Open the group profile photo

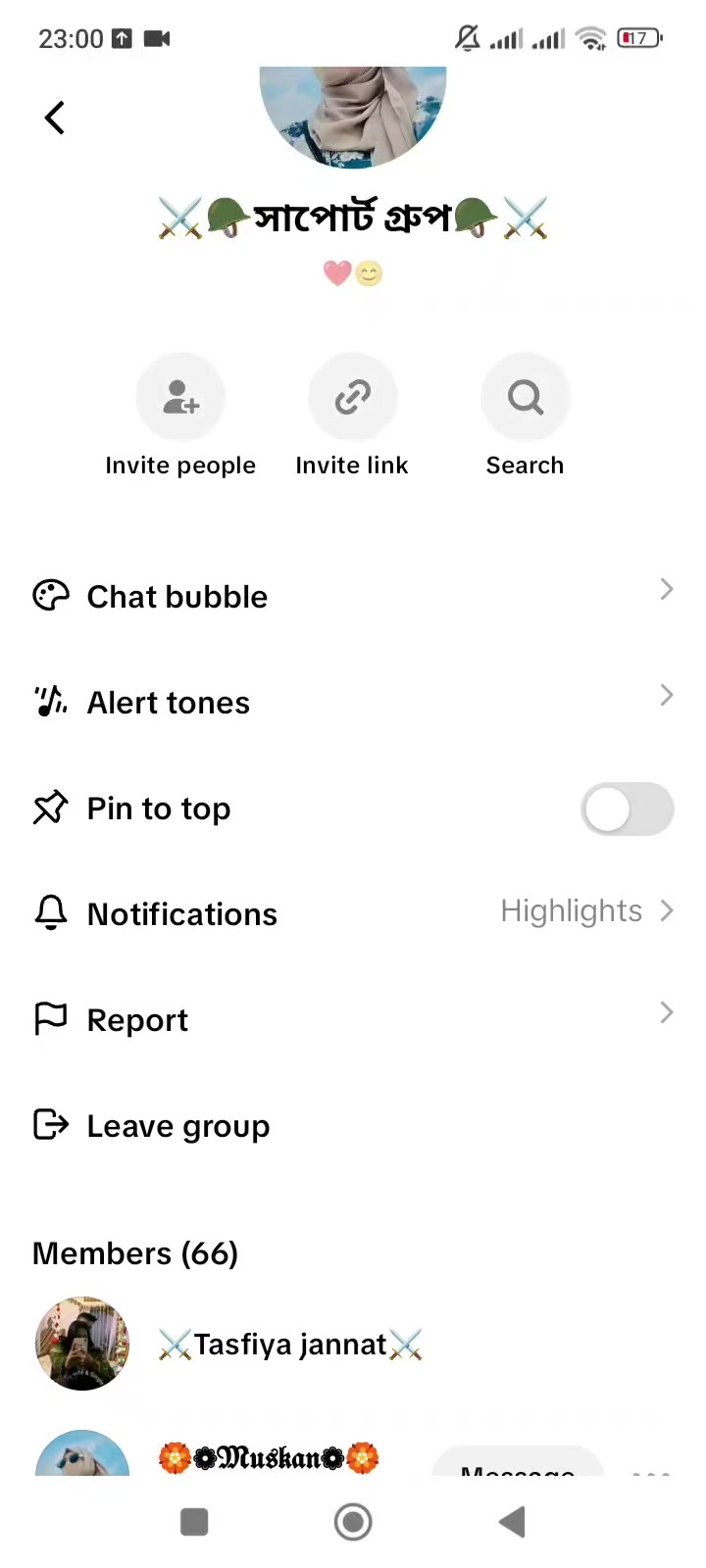[x=353, y=118]
